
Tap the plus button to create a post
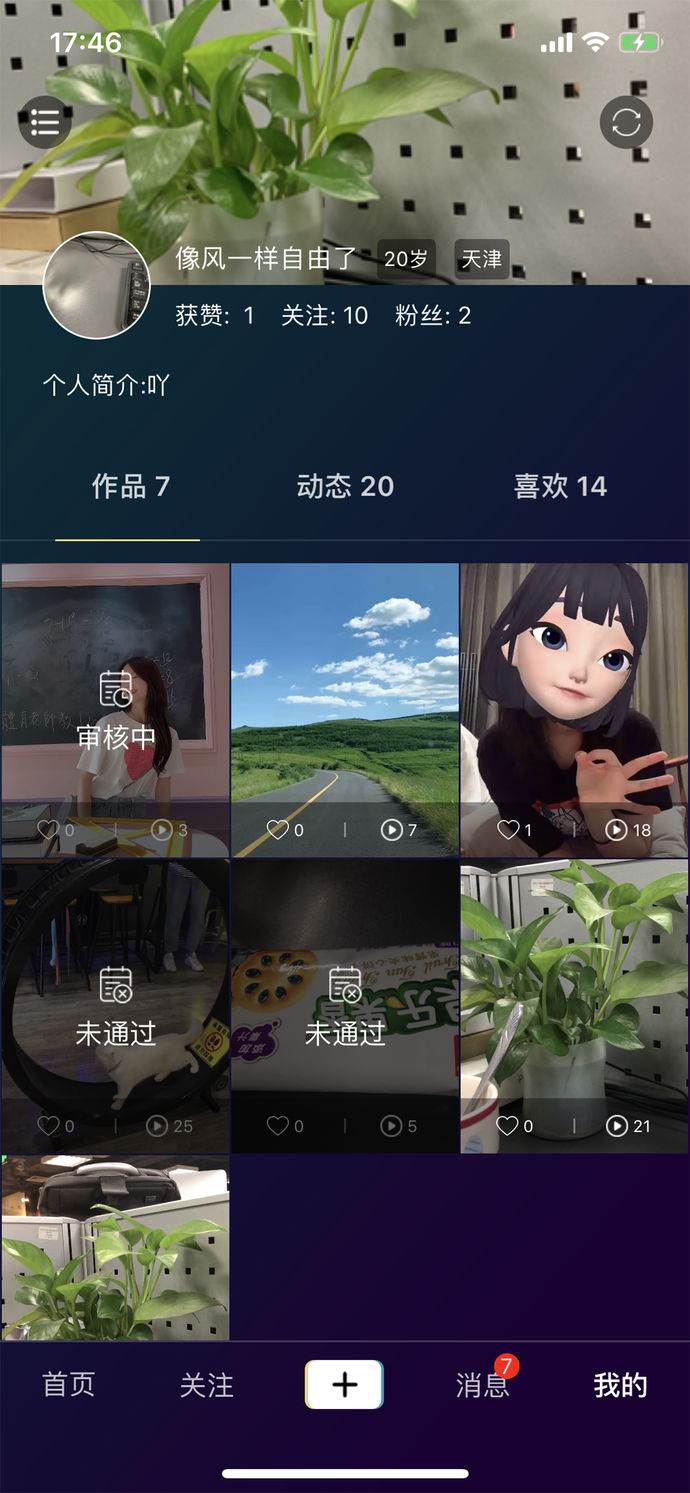[x=344, y=1385]
